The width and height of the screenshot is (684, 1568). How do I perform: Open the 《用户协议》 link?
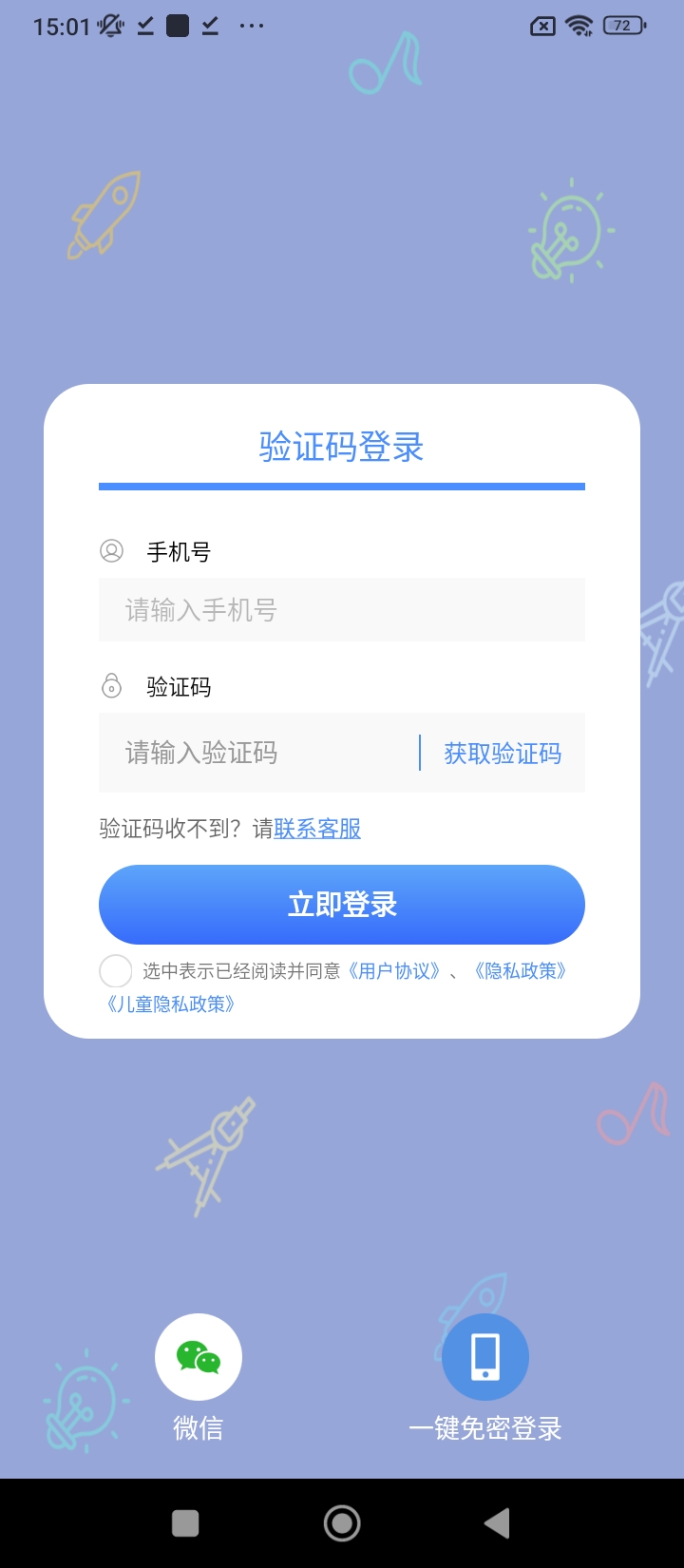(x=393, y=971)
